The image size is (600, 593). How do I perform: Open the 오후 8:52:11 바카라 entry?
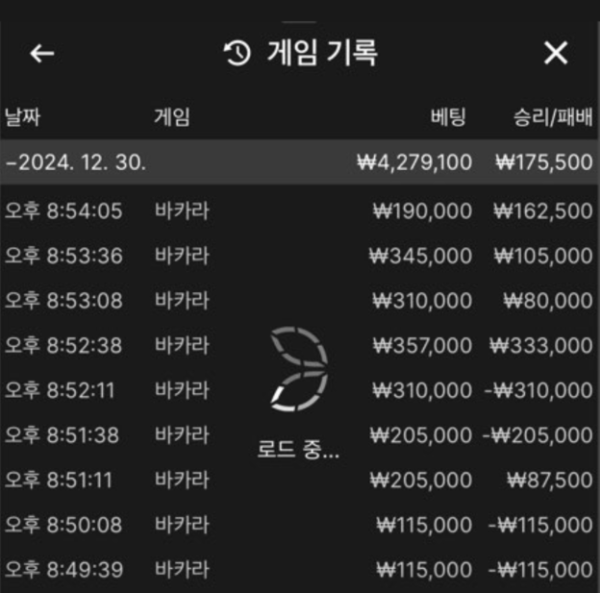click(x=300, y=390)
